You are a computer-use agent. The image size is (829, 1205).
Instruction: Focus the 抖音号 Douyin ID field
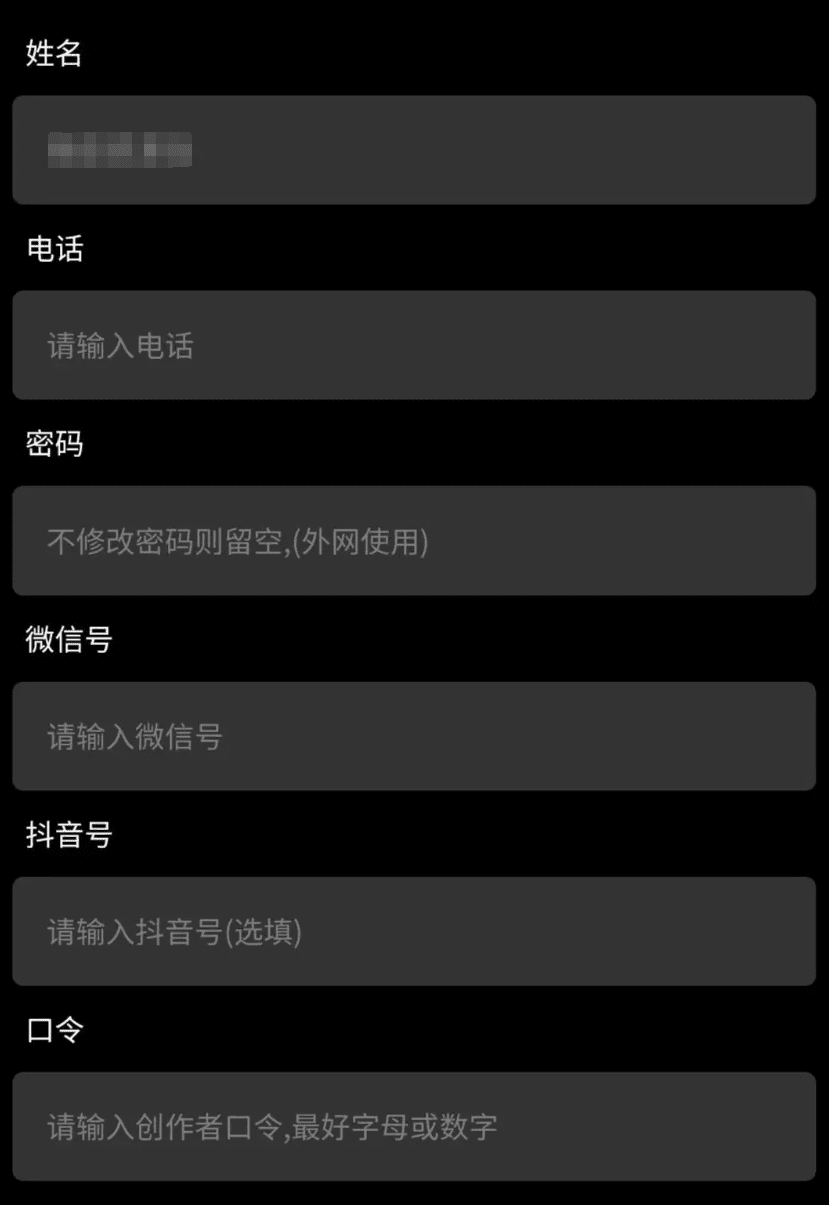(x=414, y=931)
